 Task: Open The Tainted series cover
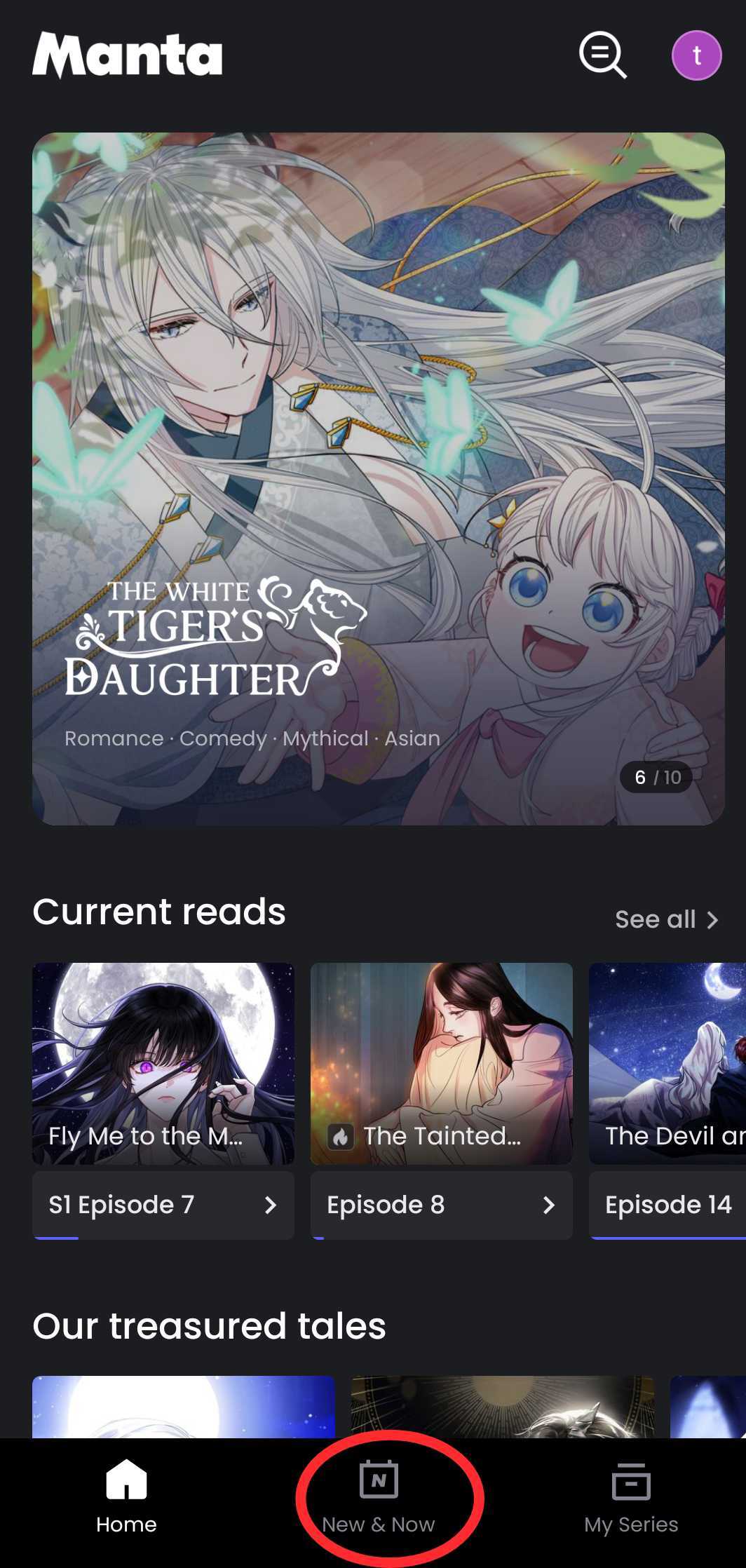click(441, 1062)
